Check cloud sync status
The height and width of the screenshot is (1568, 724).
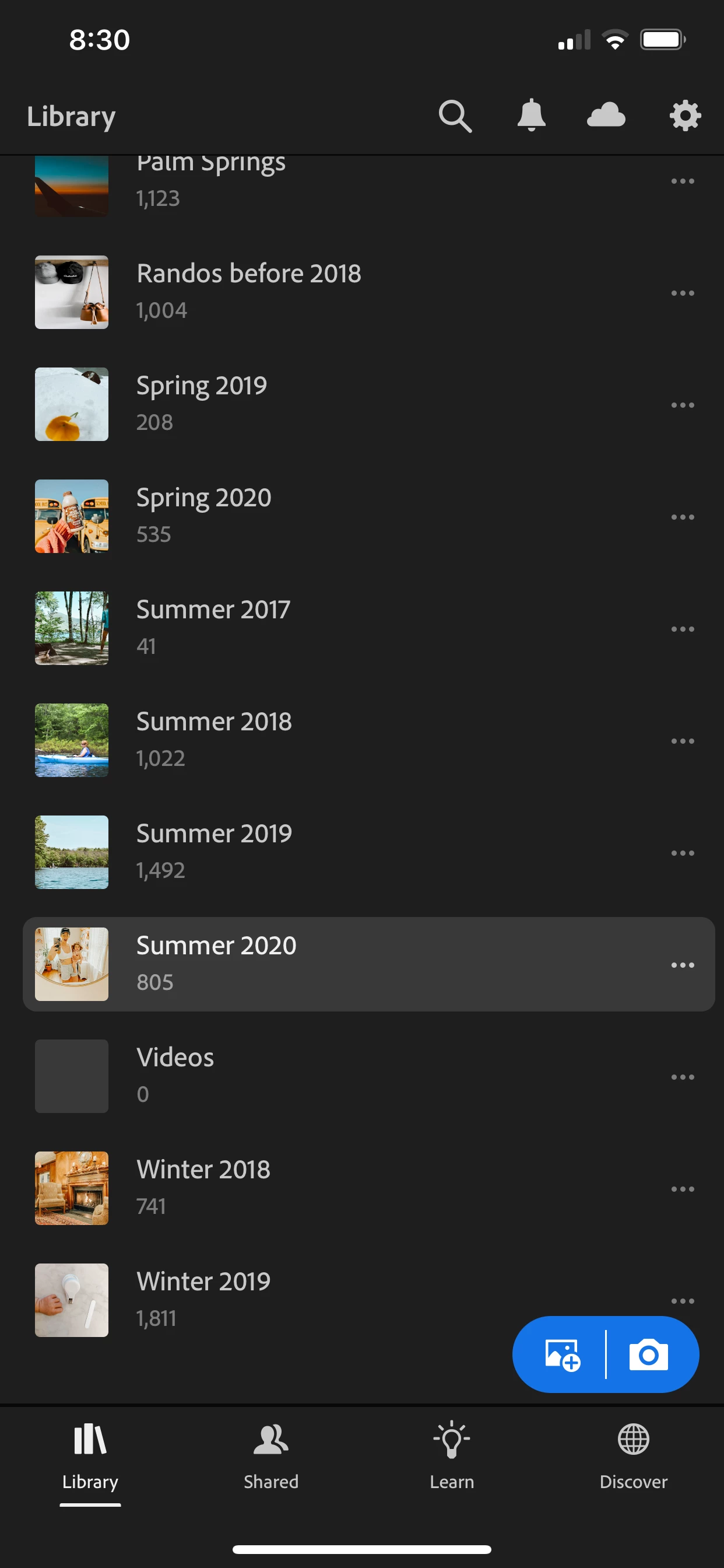click(605, 116)
